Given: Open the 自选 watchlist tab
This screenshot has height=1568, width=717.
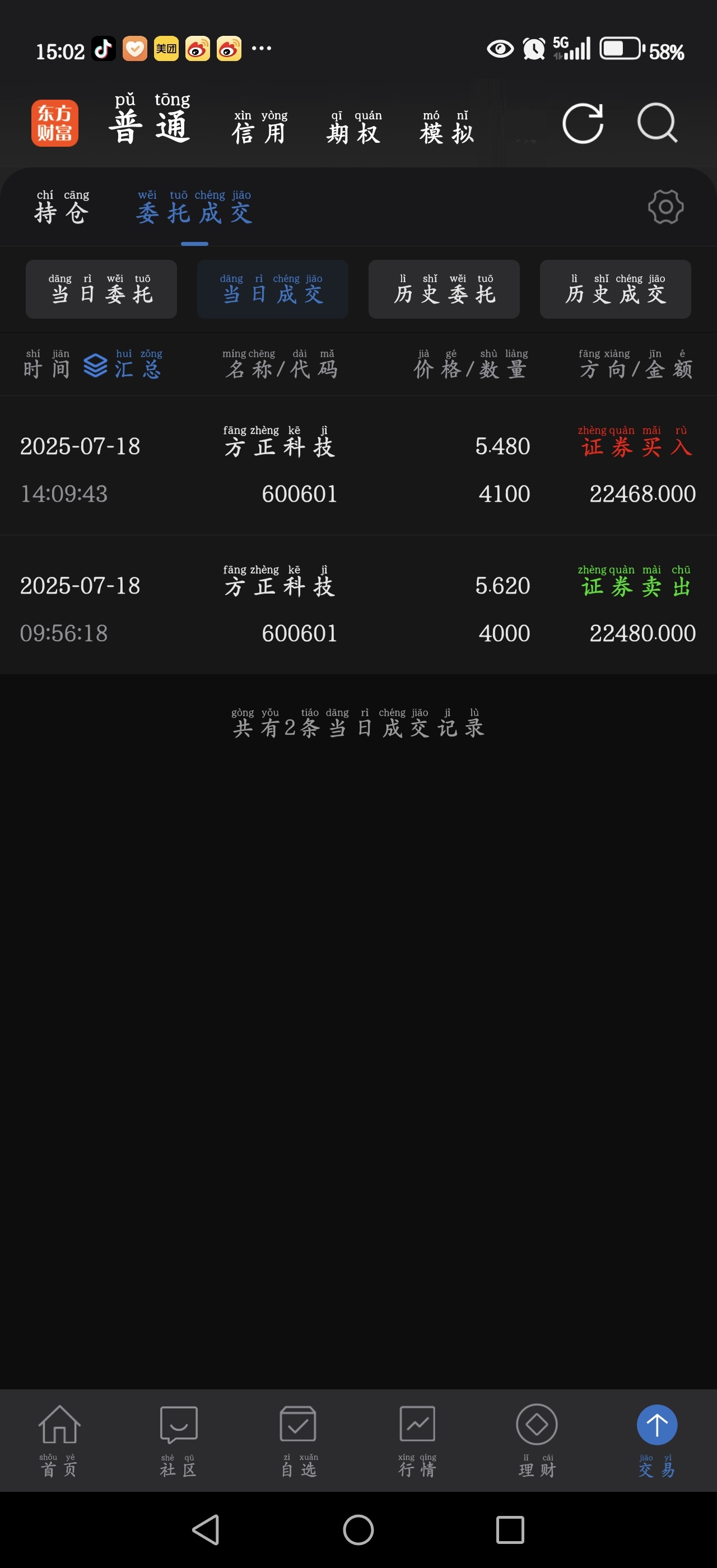Looking at the screenshot, I should pos(298,1441).
